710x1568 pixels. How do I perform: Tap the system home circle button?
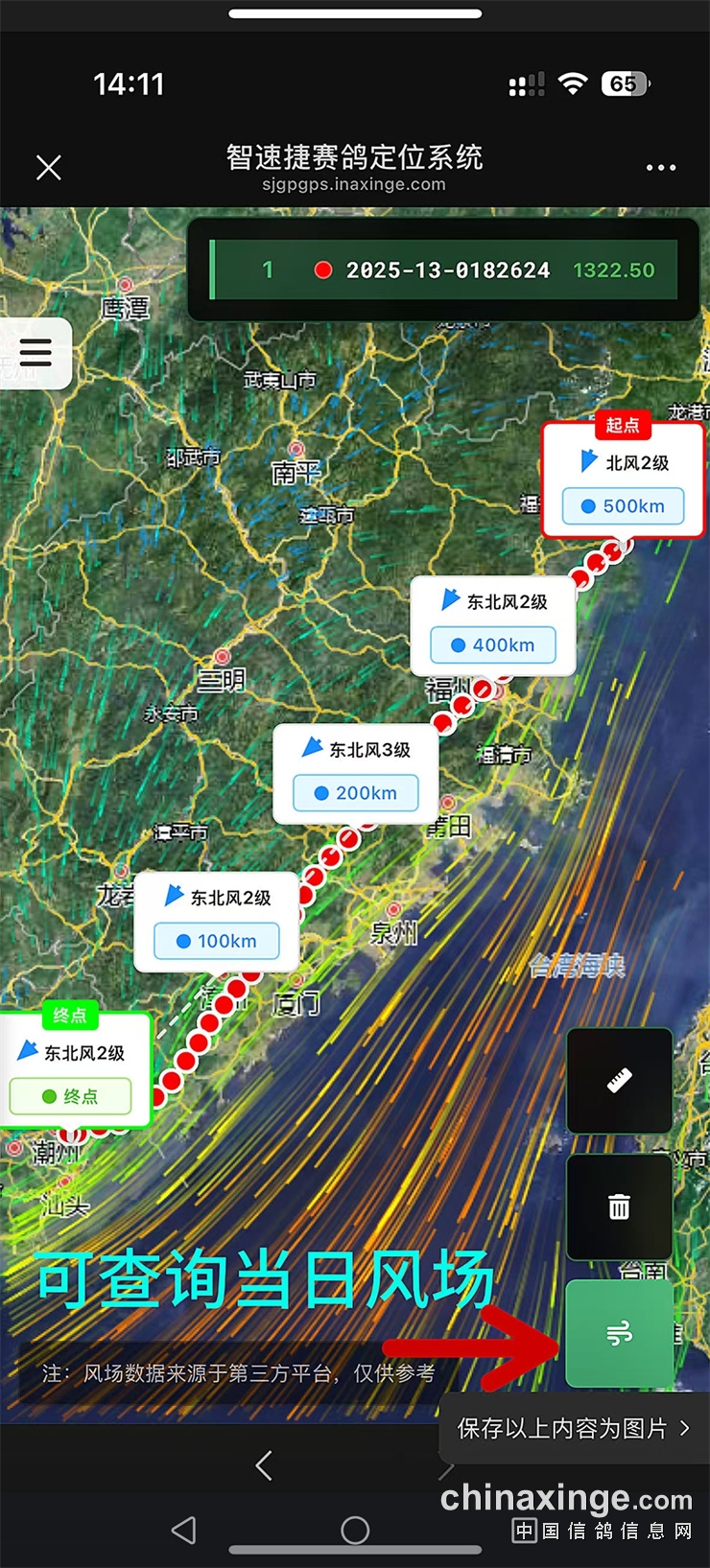(x=355, y=1530)
